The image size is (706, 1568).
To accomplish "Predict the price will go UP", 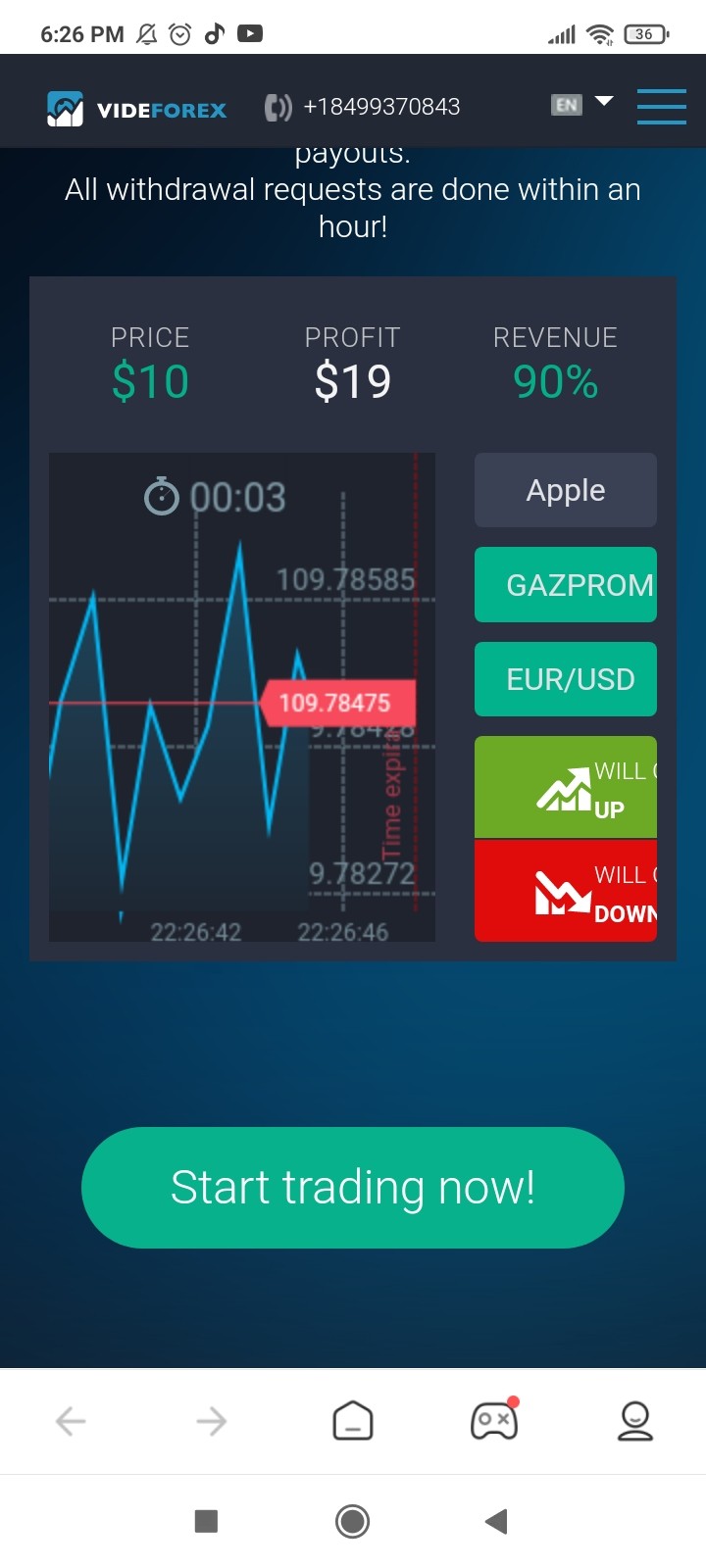I will point(566,787).
